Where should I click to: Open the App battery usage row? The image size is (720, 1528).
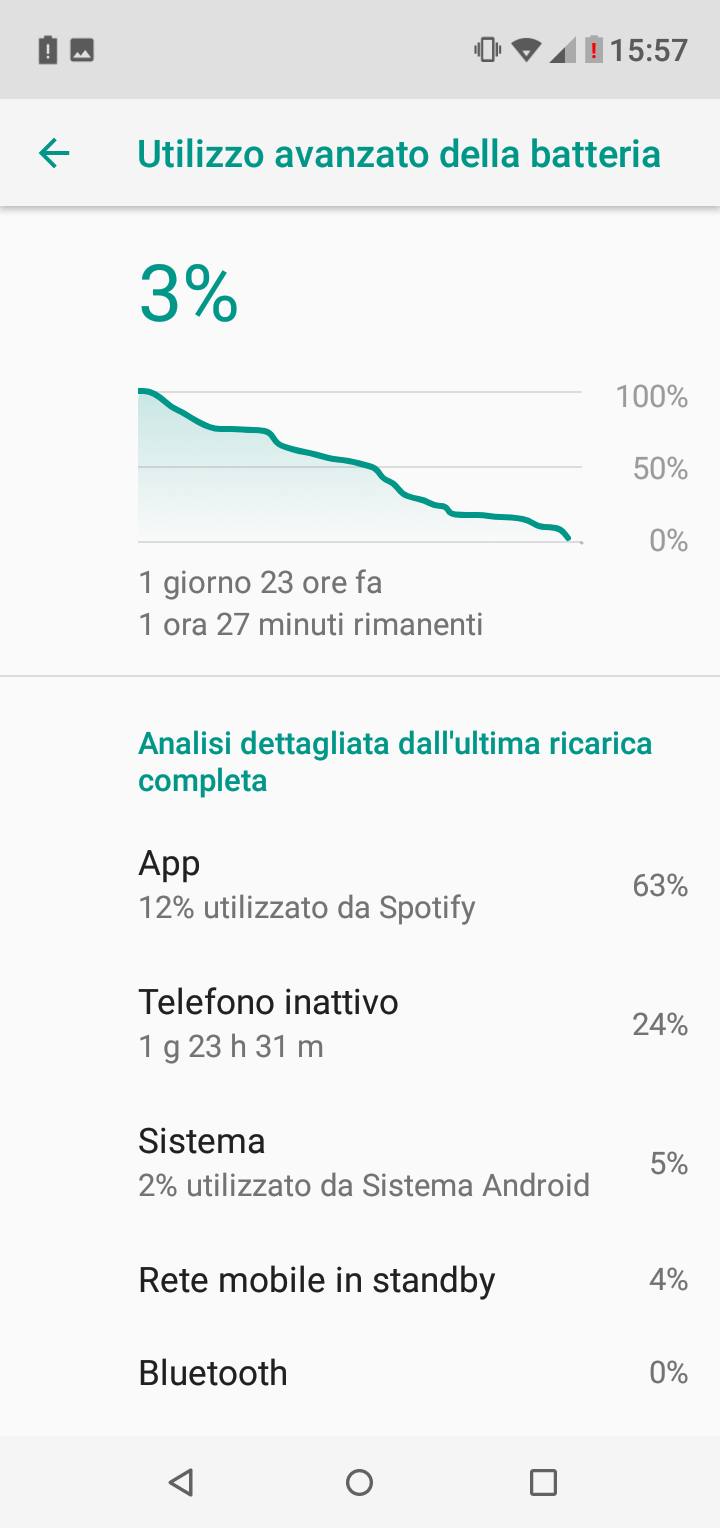click(x=360, y=885)
